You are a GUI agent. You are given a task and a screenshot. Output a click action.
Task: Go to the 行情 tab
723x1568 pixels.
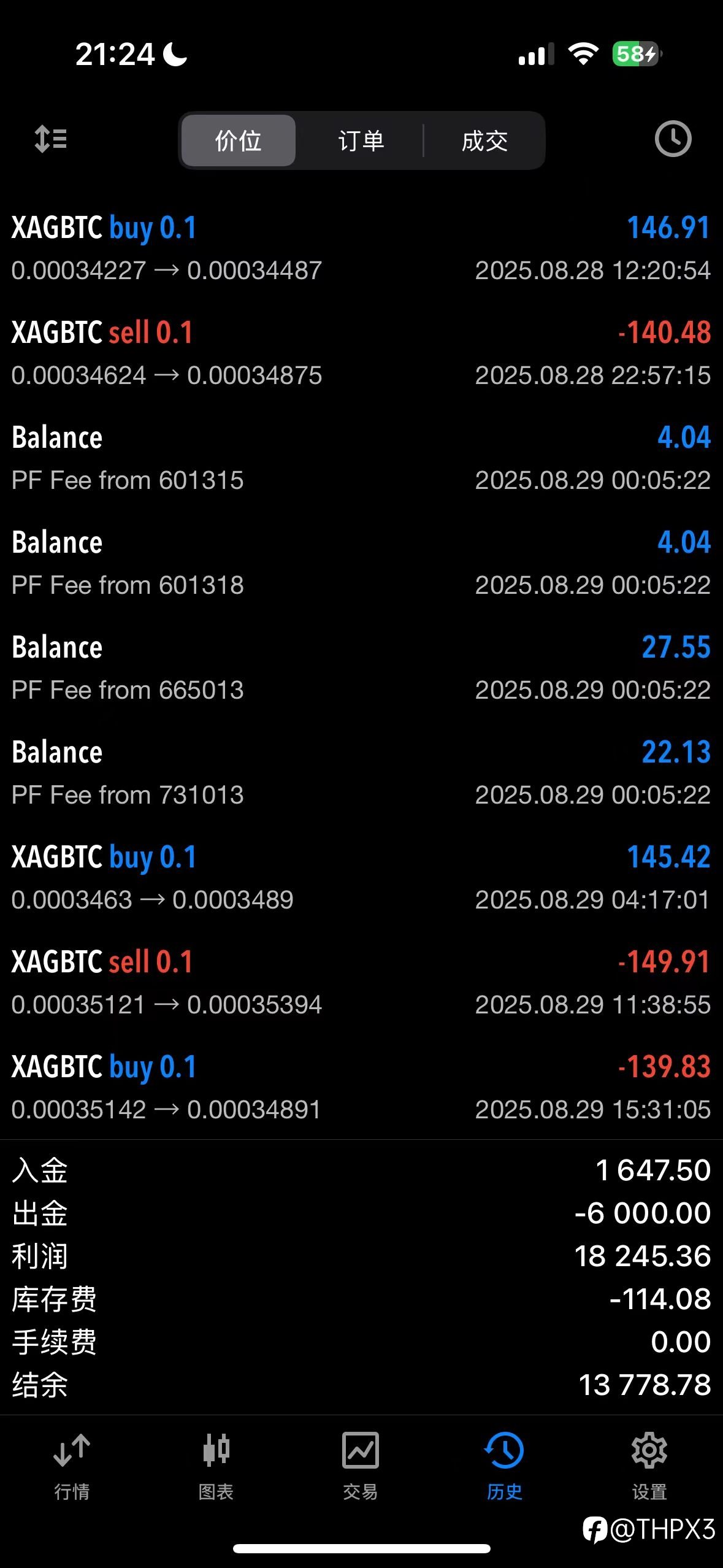pyautogui.click(x=72, y=1465)
